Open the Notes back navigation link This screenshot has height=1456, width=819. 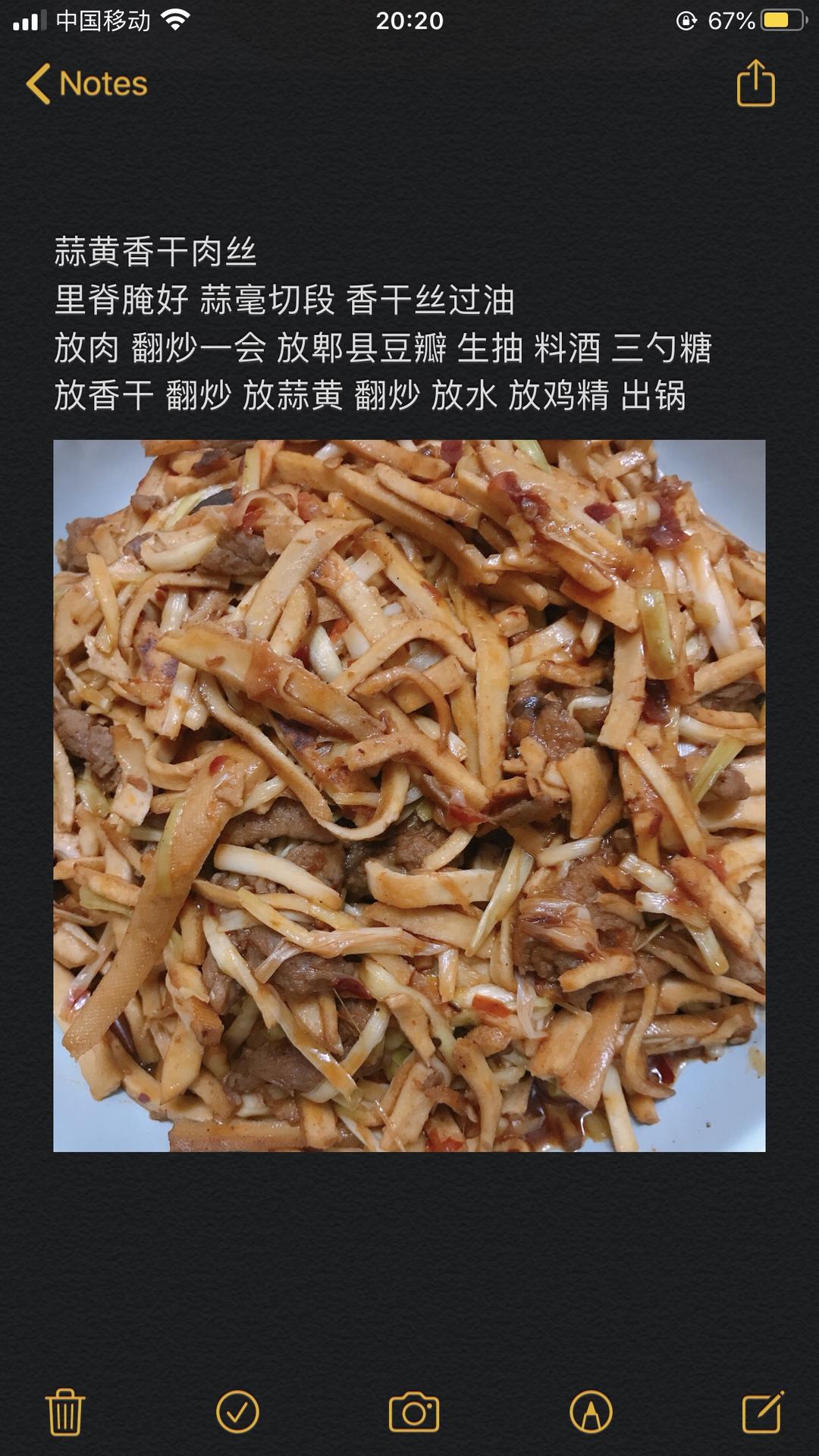pyautogui.click(x=102, y=84)
